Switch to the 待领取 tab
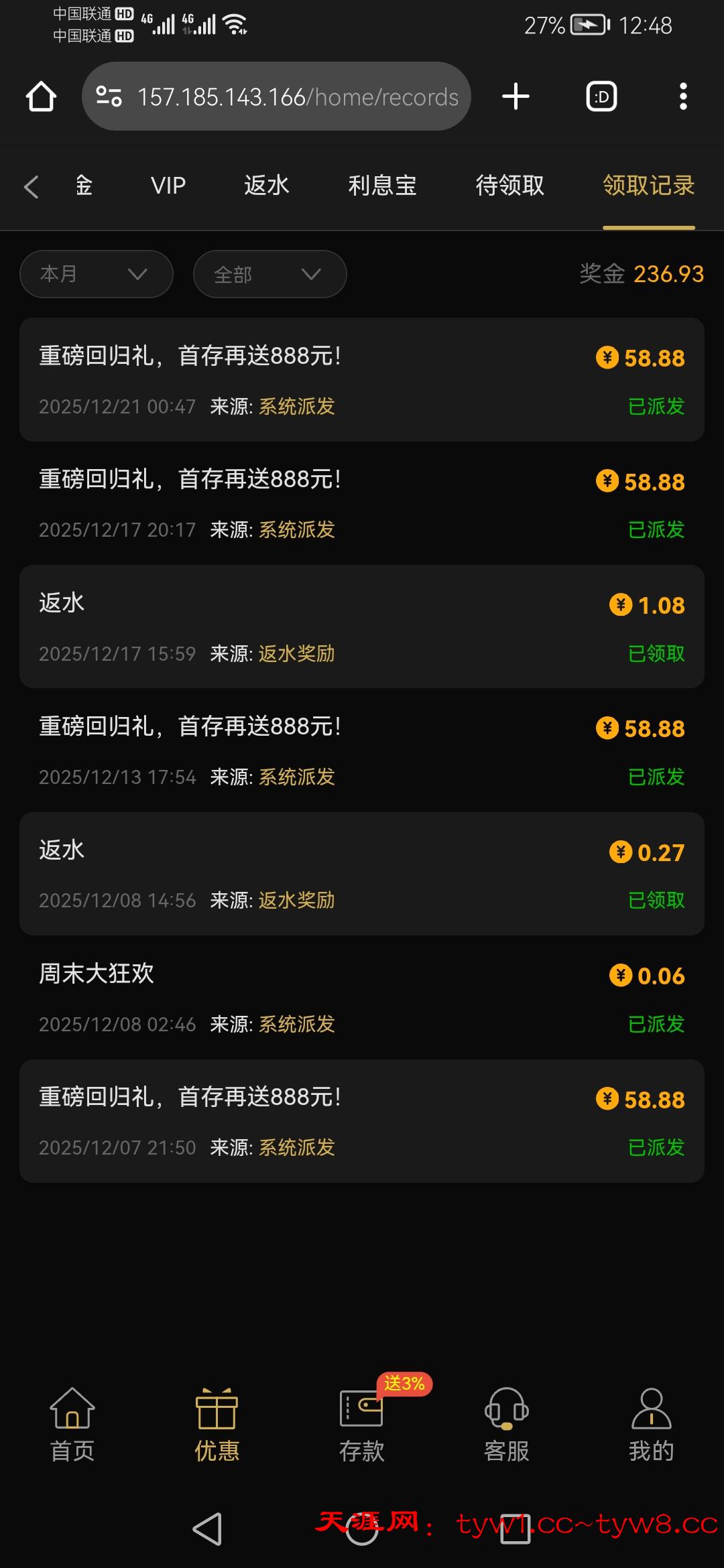This screenshot has width=724, height=1568. tap(509, 186)
